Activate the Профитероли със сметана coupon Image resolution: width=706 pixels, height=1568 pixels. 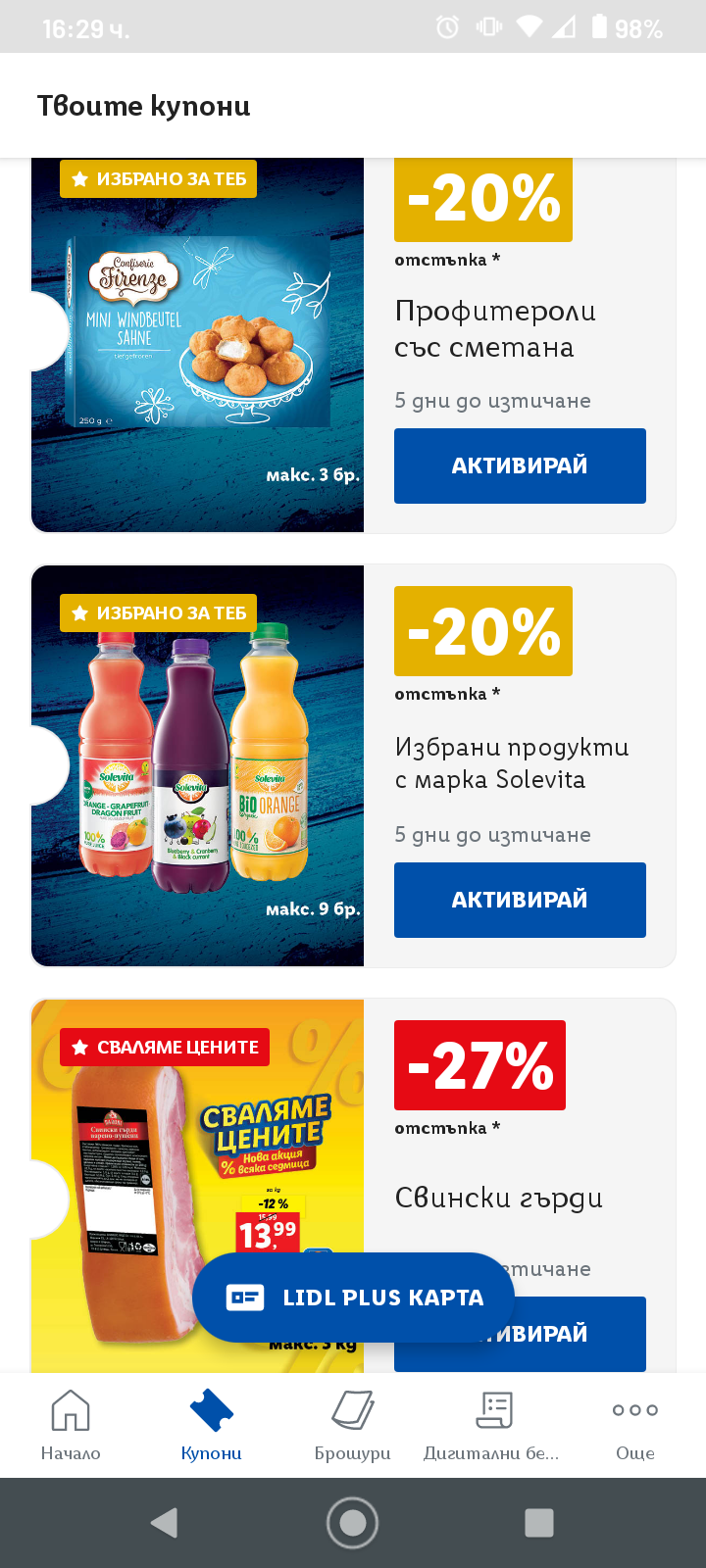click(x=520, y=465)
